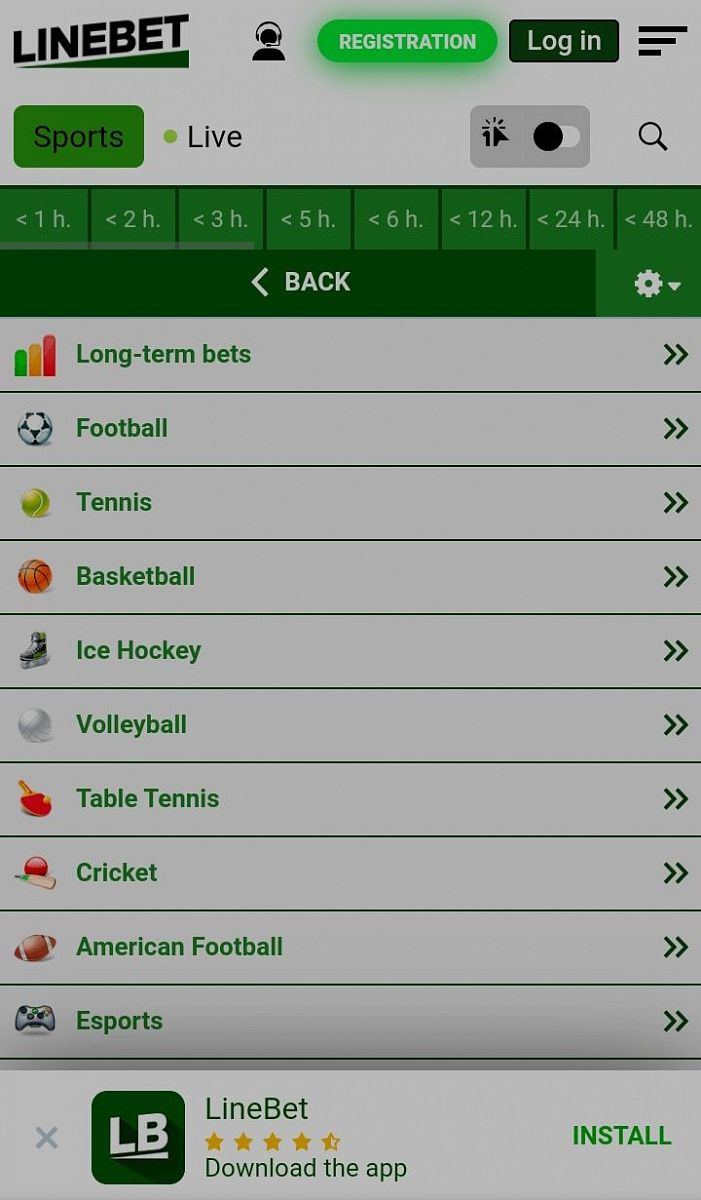Install the LineBet app
The width and height of the screenshot is (701, 1200).
(x=621, y=1136)
